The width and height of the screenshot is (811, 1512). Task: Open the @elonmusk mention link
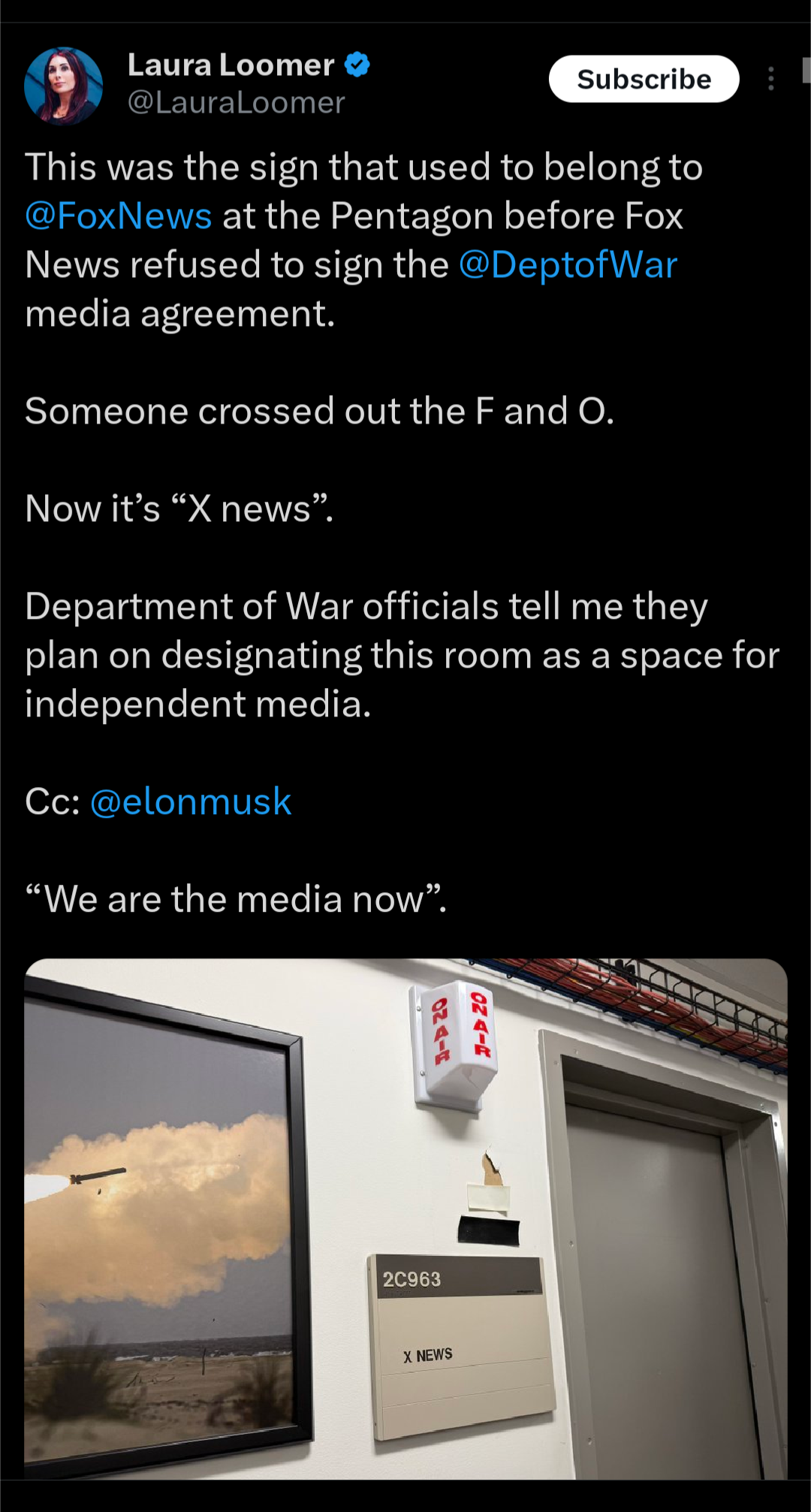191,801
